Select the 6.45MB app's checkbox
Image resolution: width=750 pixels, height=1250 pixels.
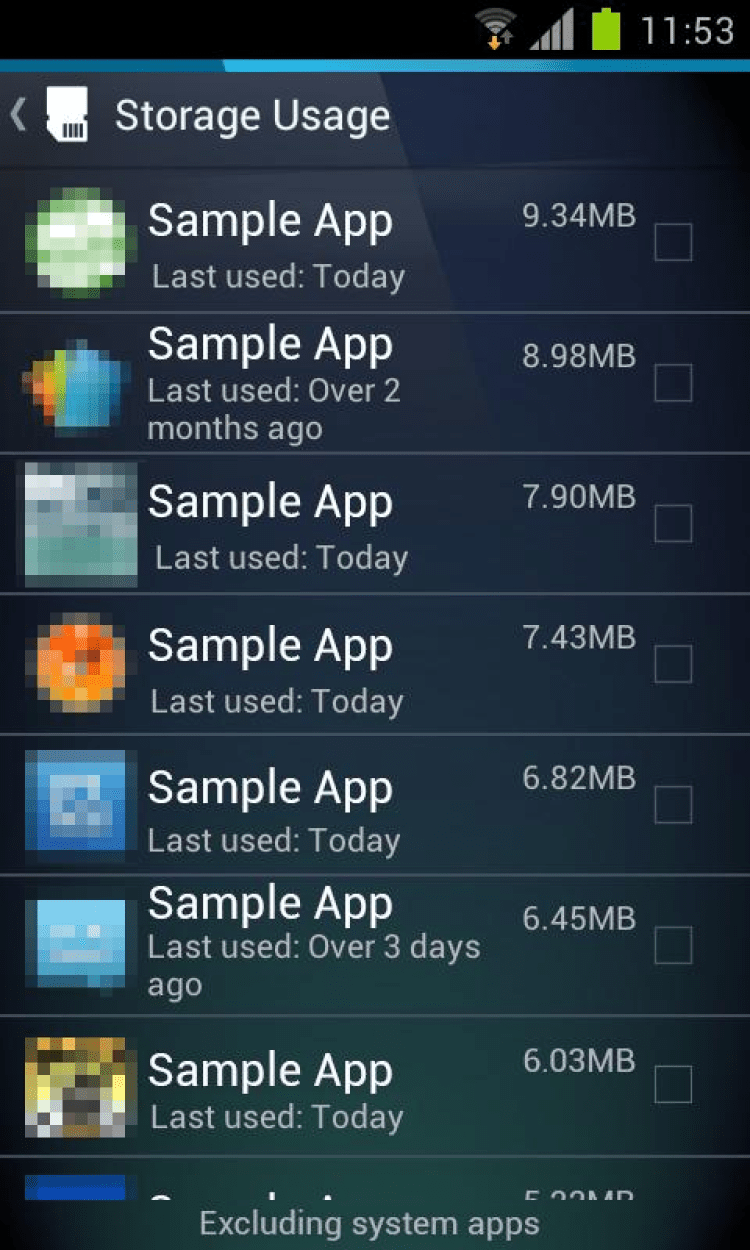click(x=673, y=945)
